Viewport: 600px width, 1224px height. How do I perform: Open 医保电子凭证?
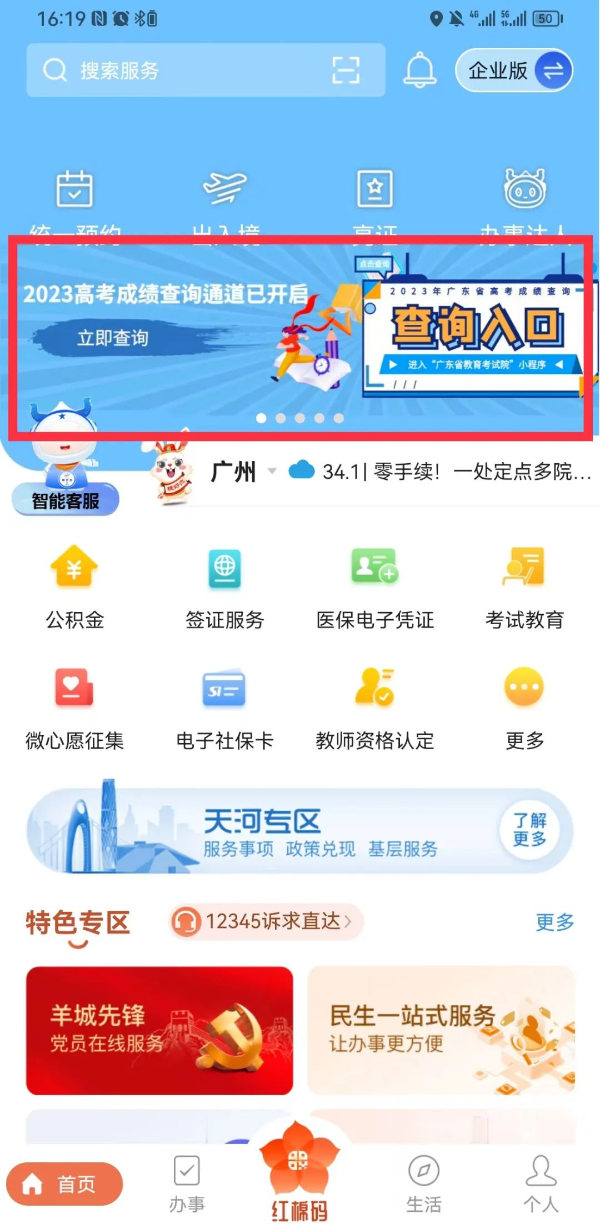pos(375,588)
